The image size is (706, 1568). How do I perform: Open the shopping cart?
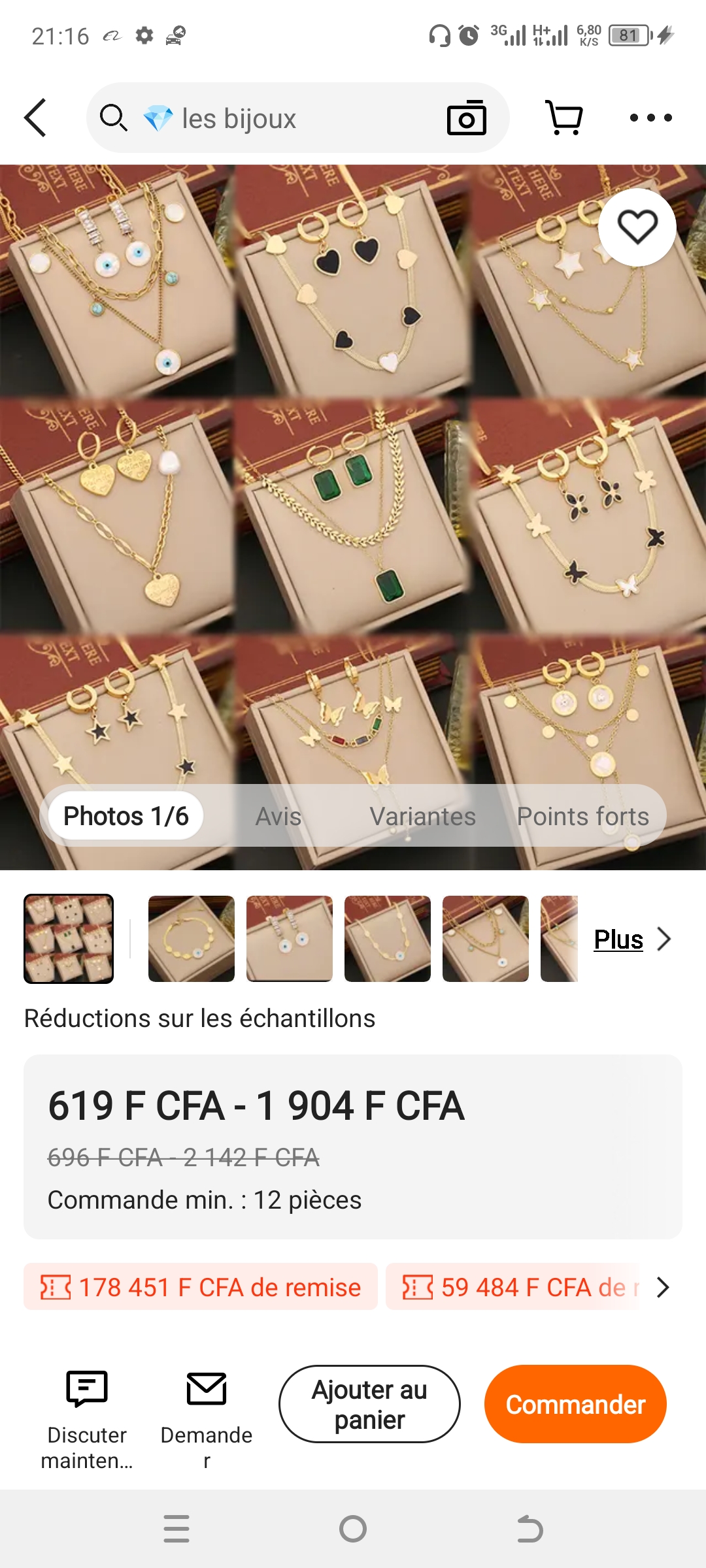pyautogui.click(x=563, y=118)
